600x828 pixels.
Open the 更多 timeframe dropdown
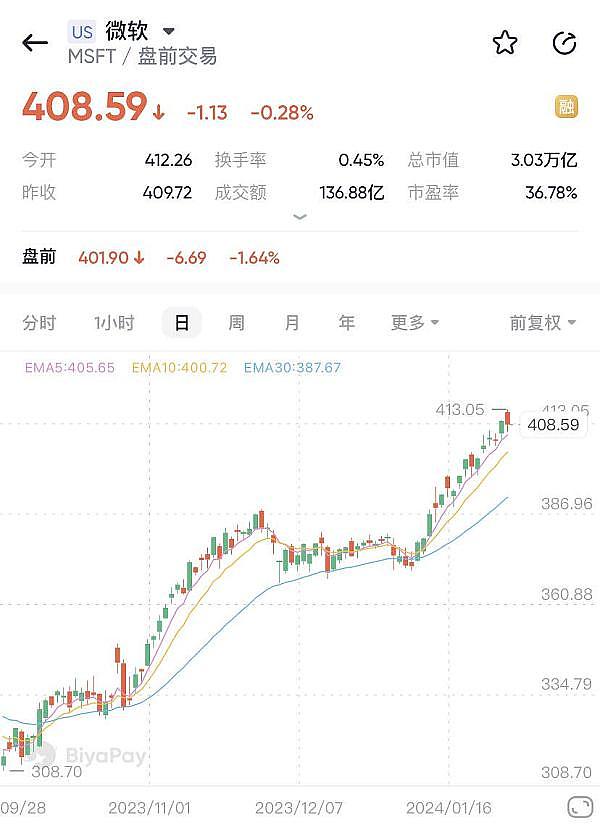click(415, 323)
